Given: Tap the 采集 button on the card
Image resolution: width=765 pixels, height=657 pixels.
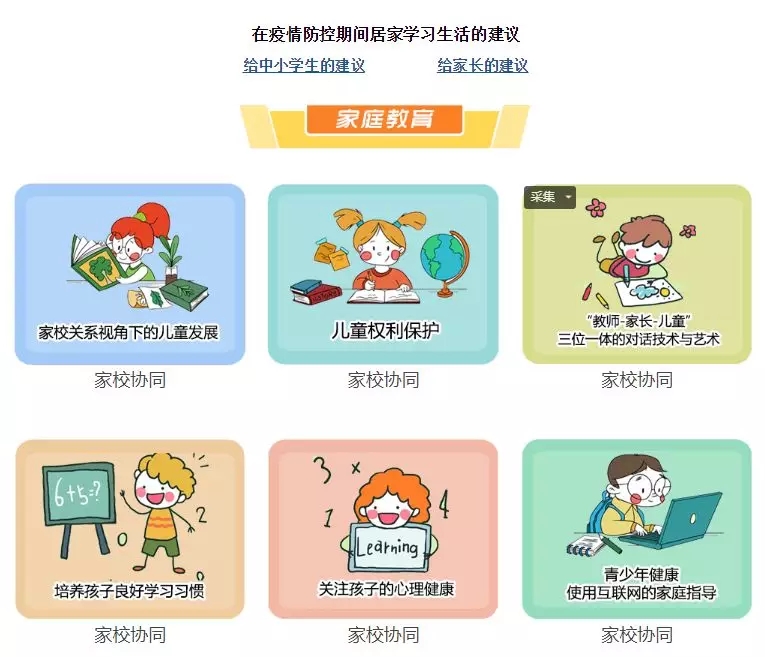Looking at the screenshot, I should coord(543,197).
